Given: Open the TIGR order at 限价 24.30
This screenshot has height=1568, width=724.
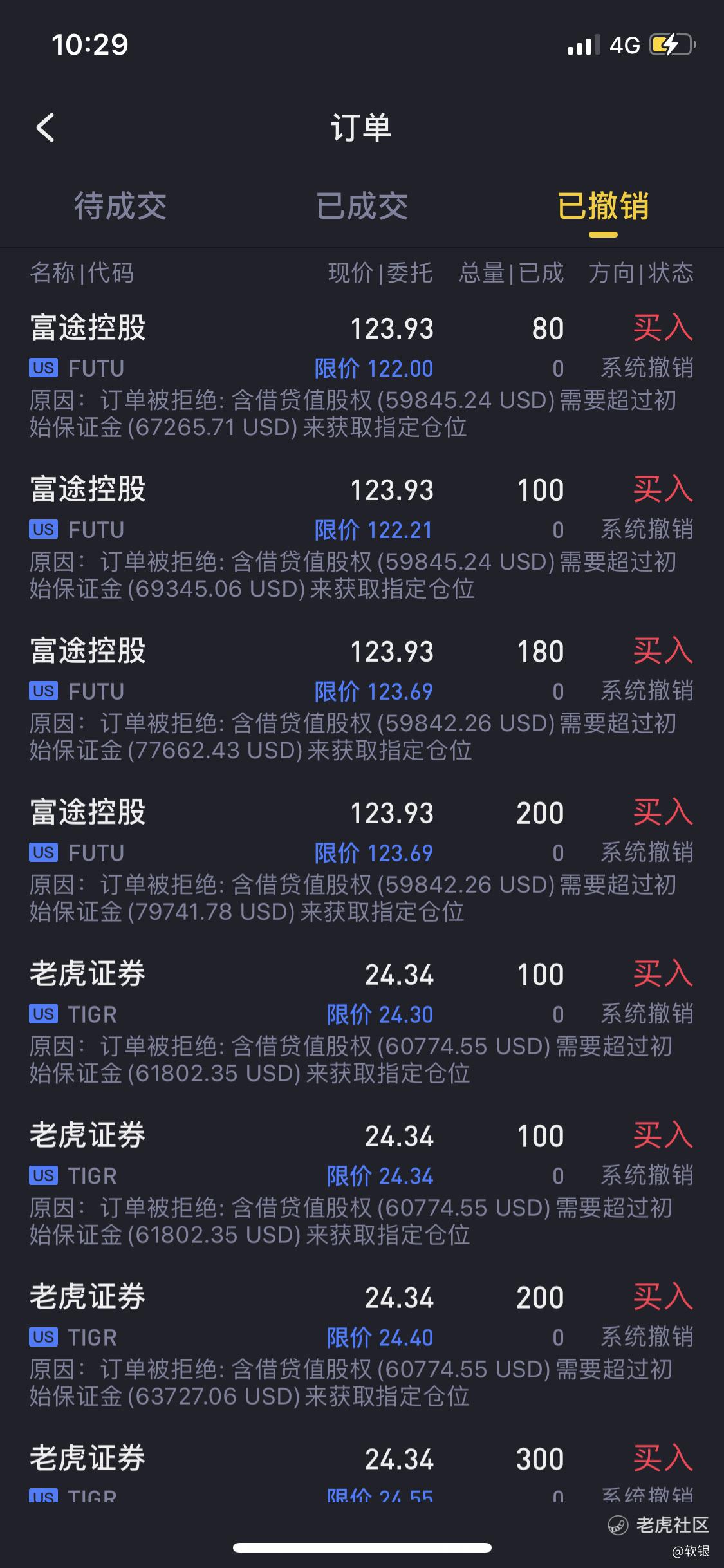Looking at the screenshot, I should click(x=362, y=1022).
